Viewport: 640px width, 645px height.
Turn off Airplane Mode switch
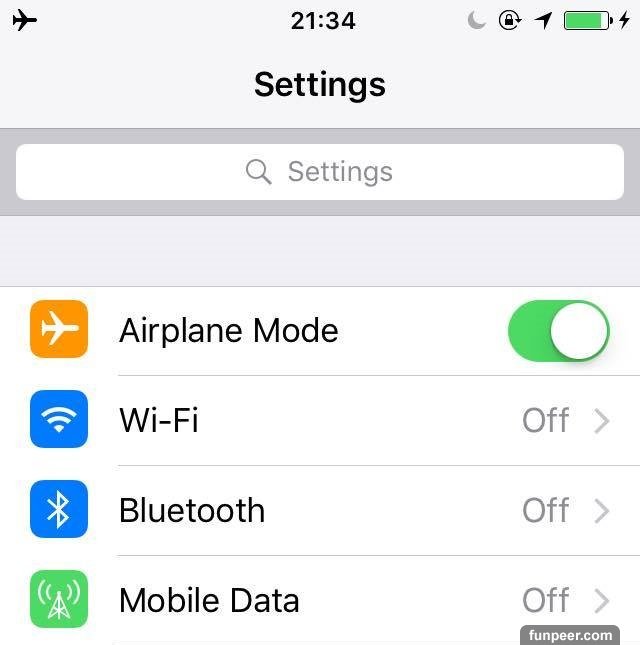(558, 331)
